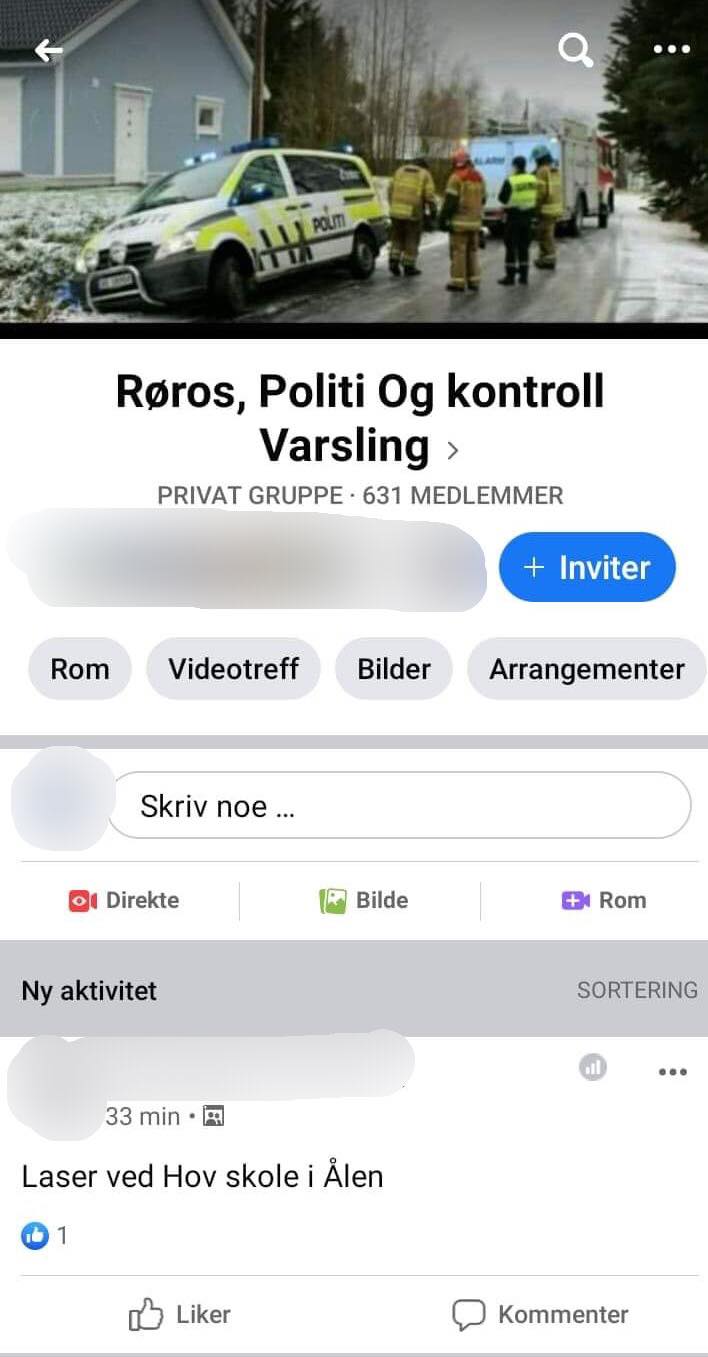The width and height of the screenshot is (708, 1357).
Task: Open group info via the title chevron
Action: click(452, 450)
